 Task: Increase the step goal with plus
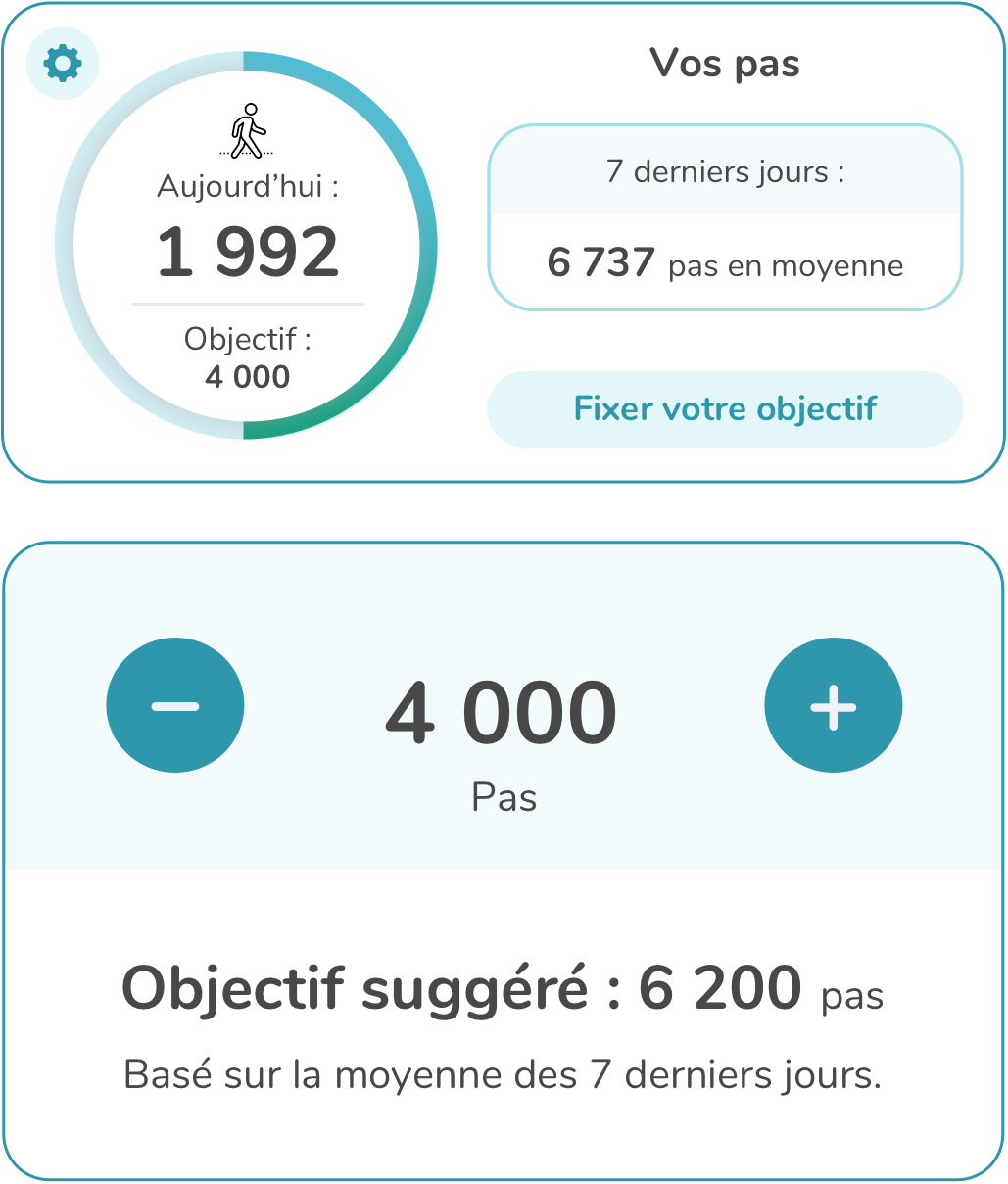point(833,706)
